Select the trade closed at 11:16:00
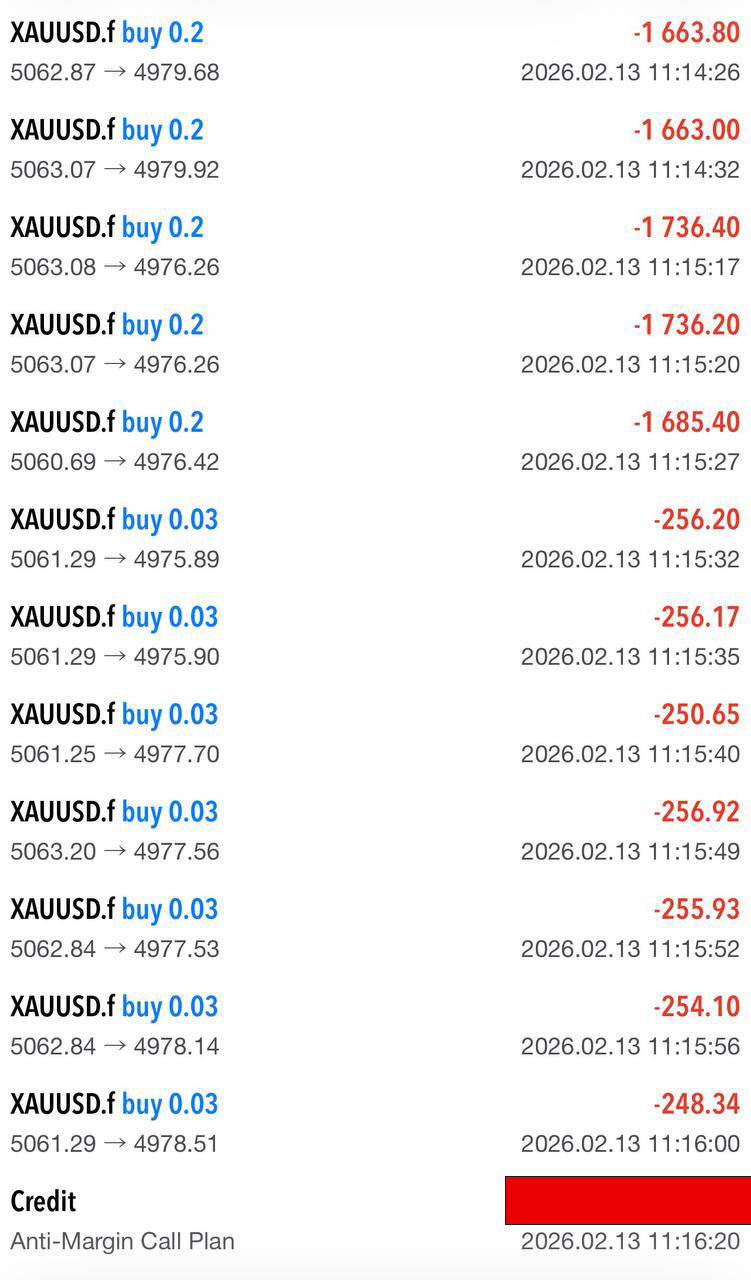This screenshot has width=751, height=1280. [375, 1123]
